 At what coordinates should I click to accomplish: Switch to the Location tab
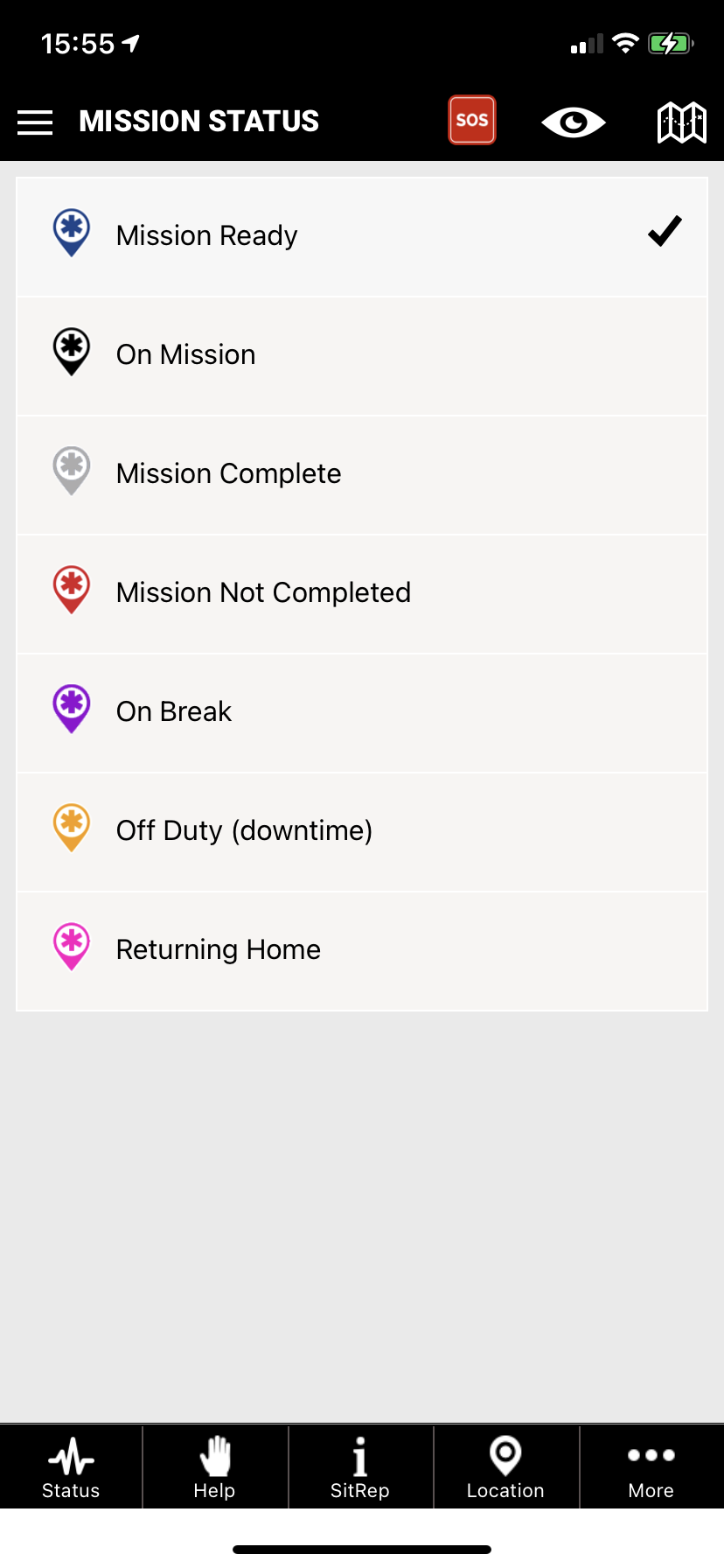click(x=506, y=1467)
